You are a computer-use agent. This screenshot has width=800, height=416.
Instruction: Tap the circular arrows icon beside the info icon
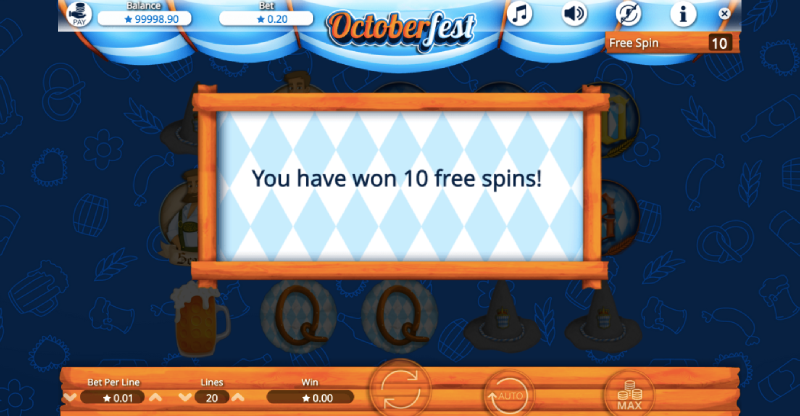tap(628, 14)
